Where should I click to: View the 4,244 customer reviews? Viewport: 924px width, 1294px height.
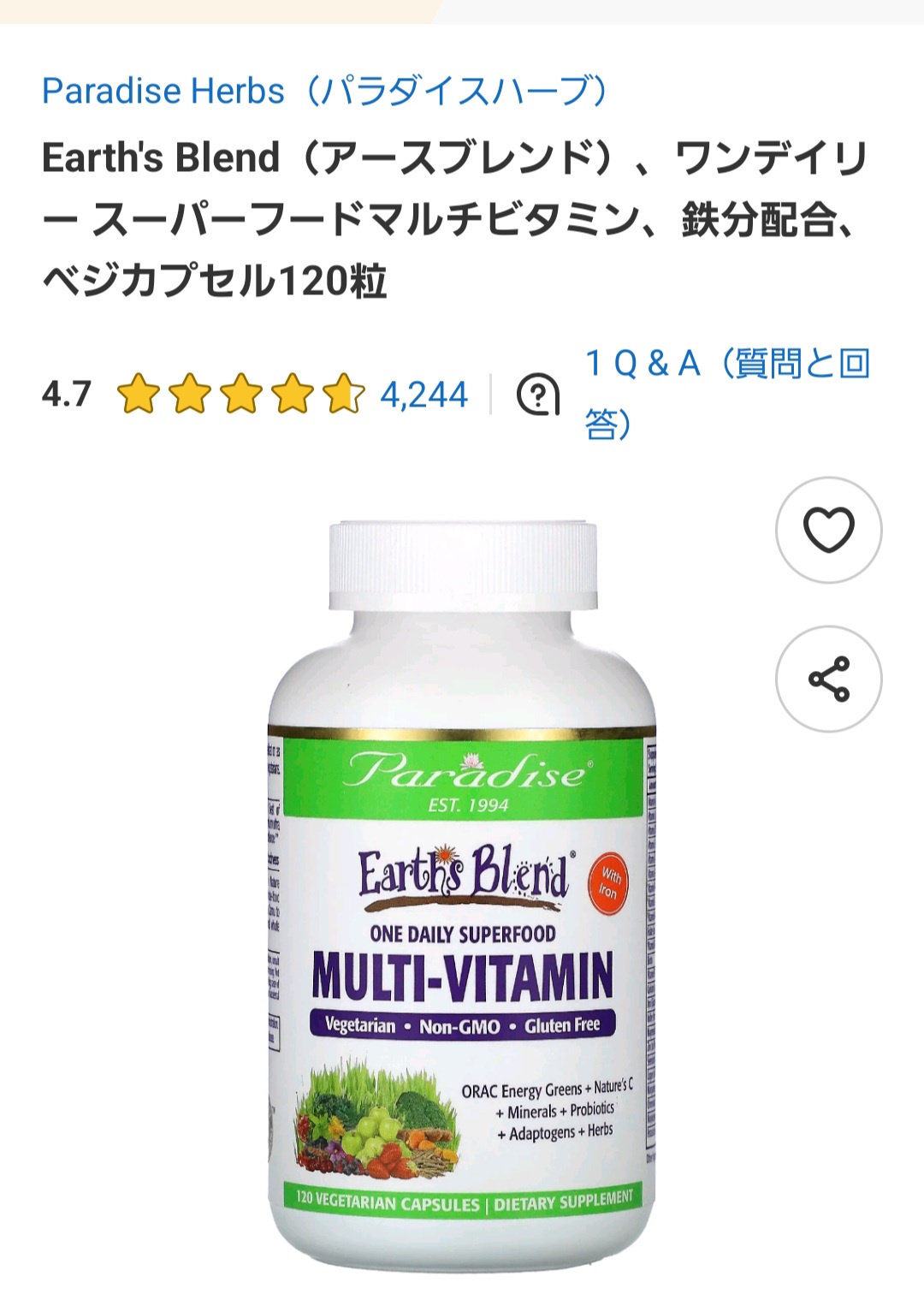click(423, 395)
